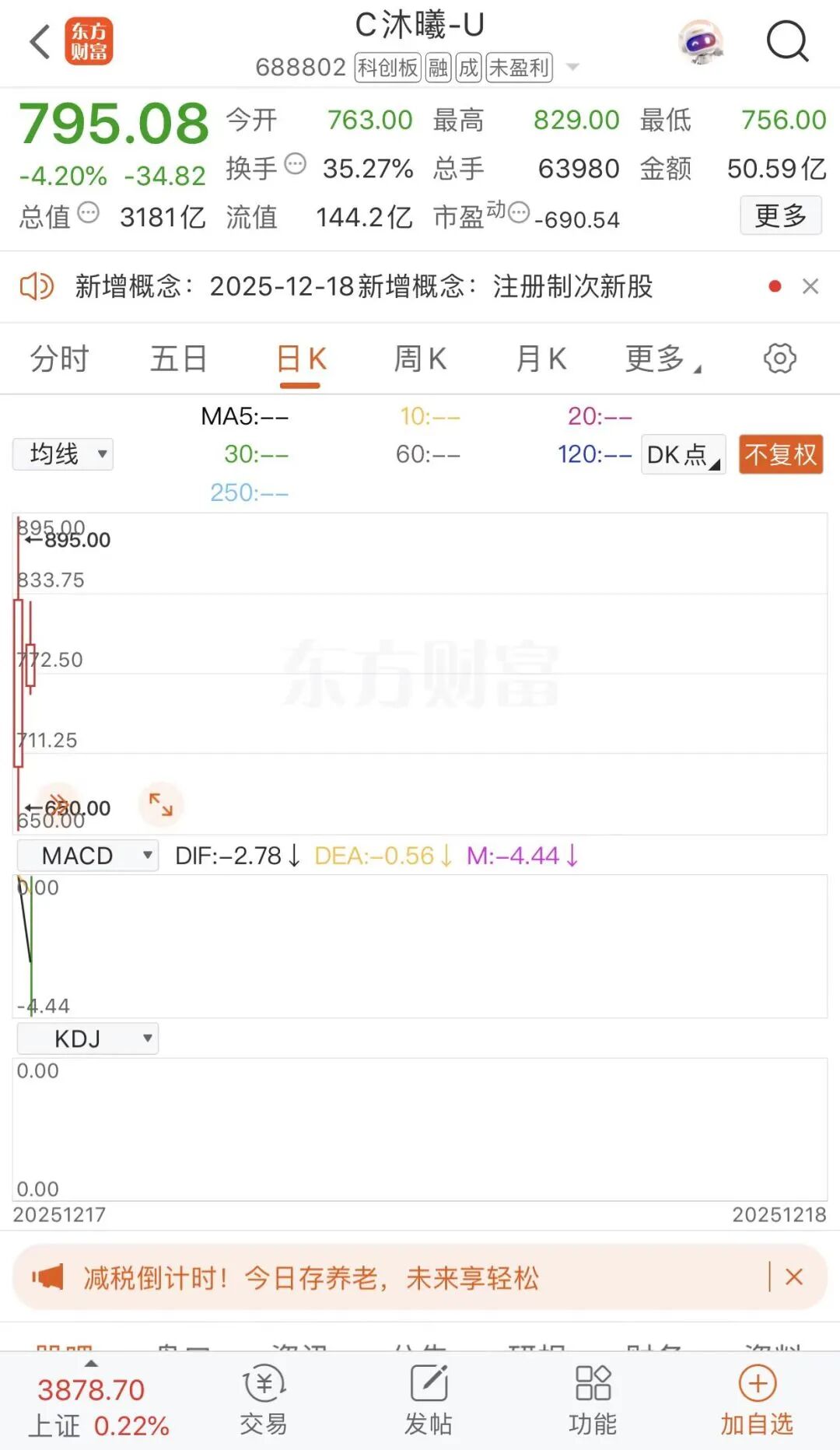Select the 周K chart tab

click(420, 359)
